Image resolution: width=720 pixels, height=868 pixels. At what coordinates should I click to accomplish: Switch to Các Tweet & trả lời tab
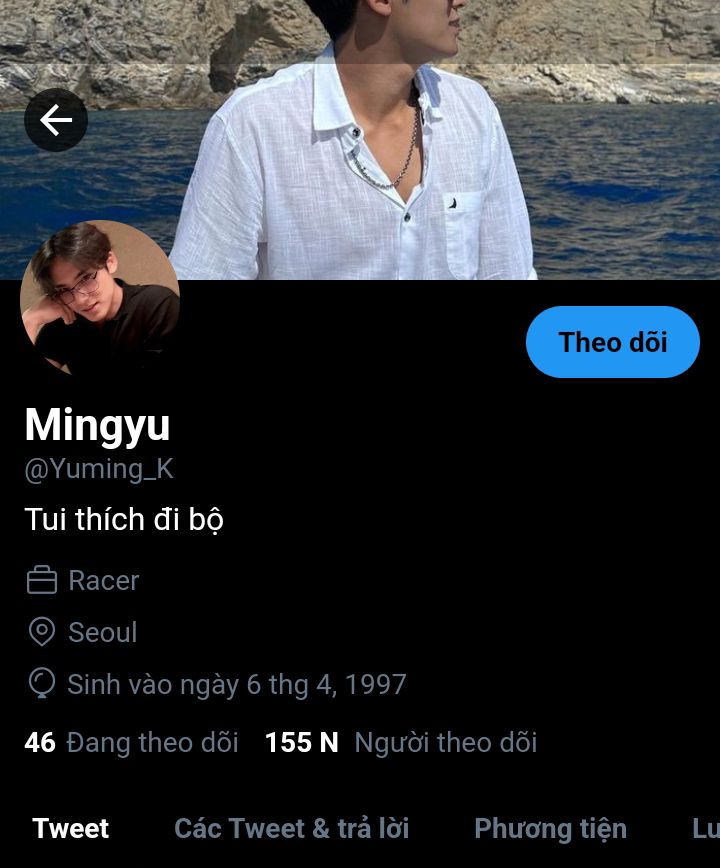click(291, 828)
